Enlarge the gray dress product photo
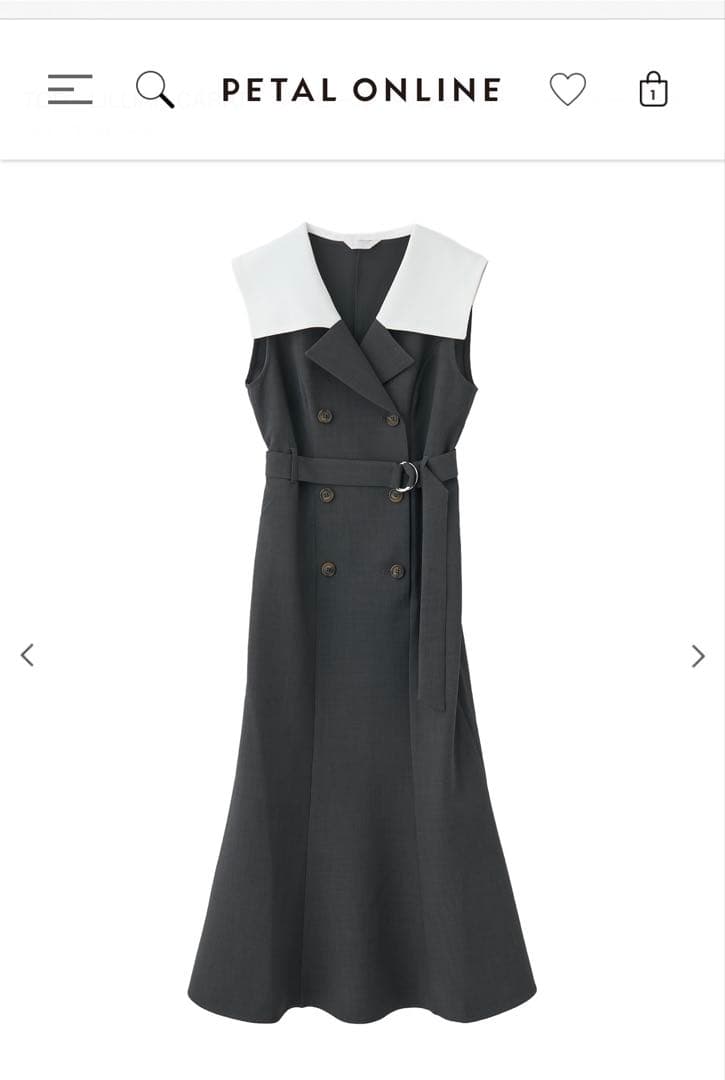Image resolution: width=725 pixels, height=1080 pixels. pos(362,620)
